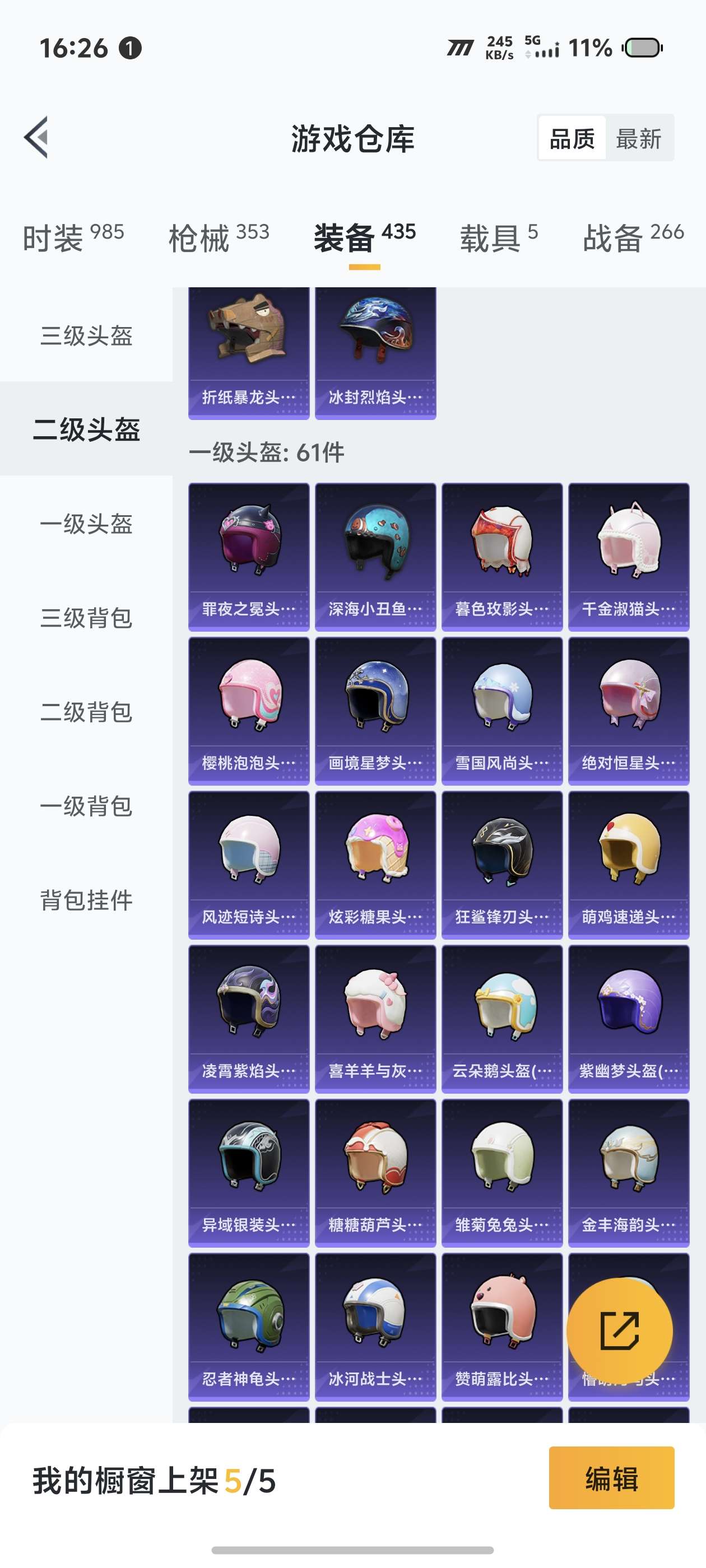Open the 狂鲨锋刃 helmet item

point(502,864)
